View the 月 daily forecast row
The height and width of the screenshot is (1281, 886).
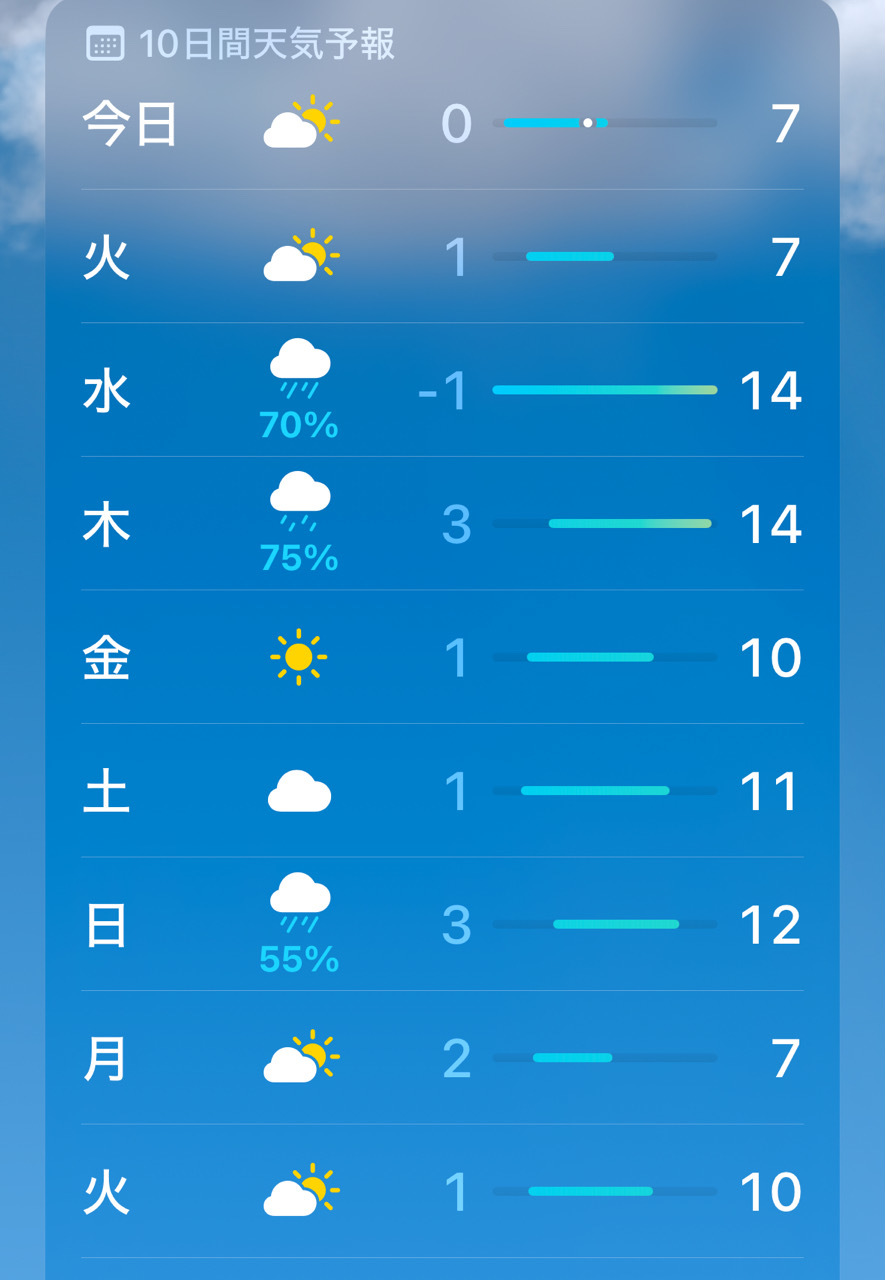tap(441, 1058)
